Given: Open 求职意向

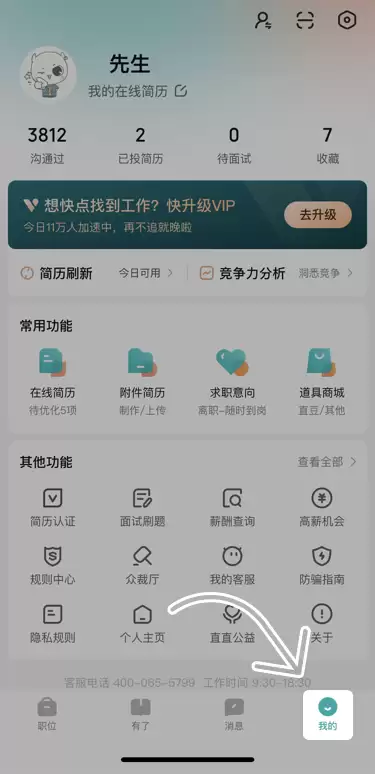Looking at the screenshot, I should 232,382.
